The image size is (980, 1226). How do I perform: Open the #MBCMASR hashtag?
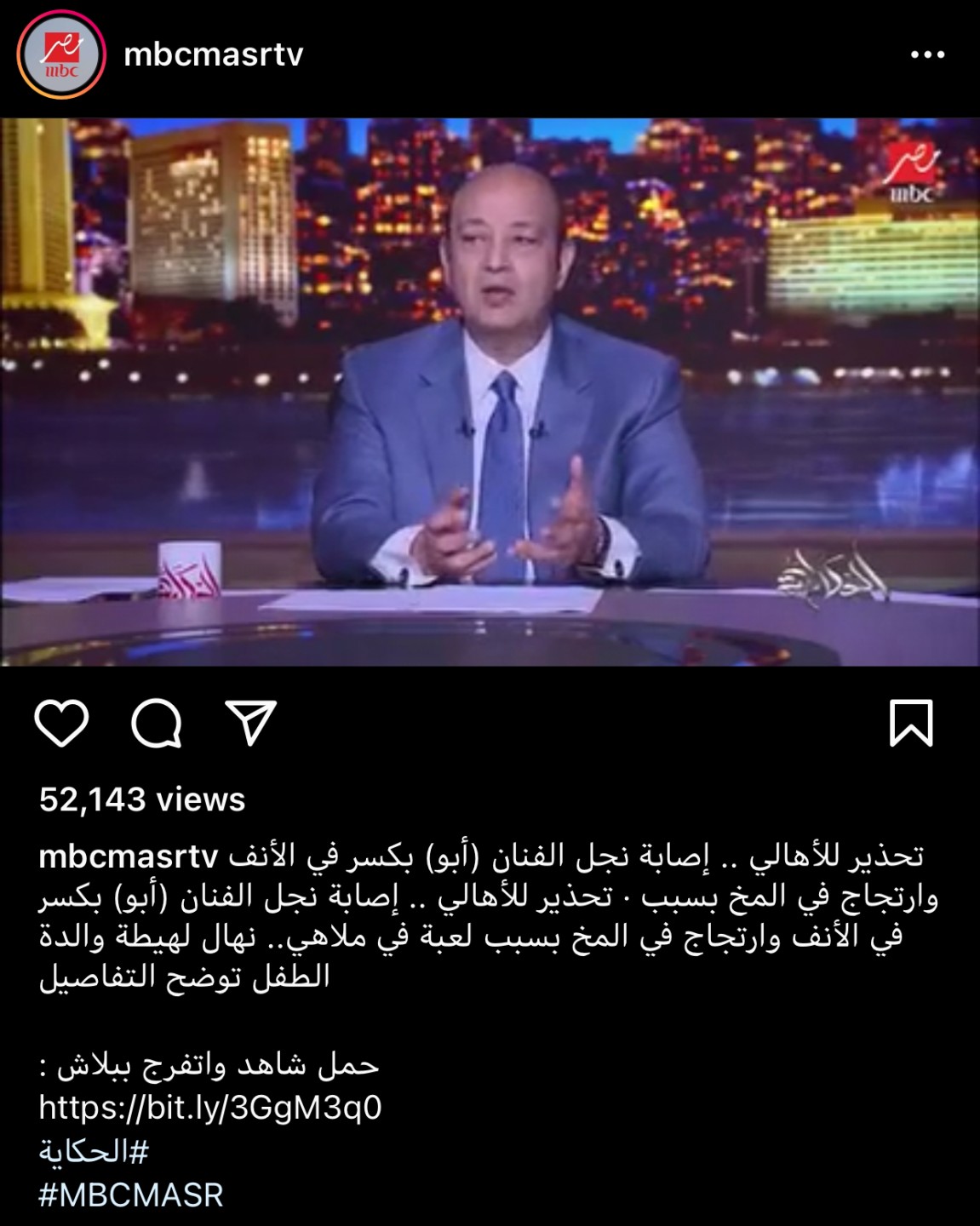pyautogui.click(x=131, y=1194)
